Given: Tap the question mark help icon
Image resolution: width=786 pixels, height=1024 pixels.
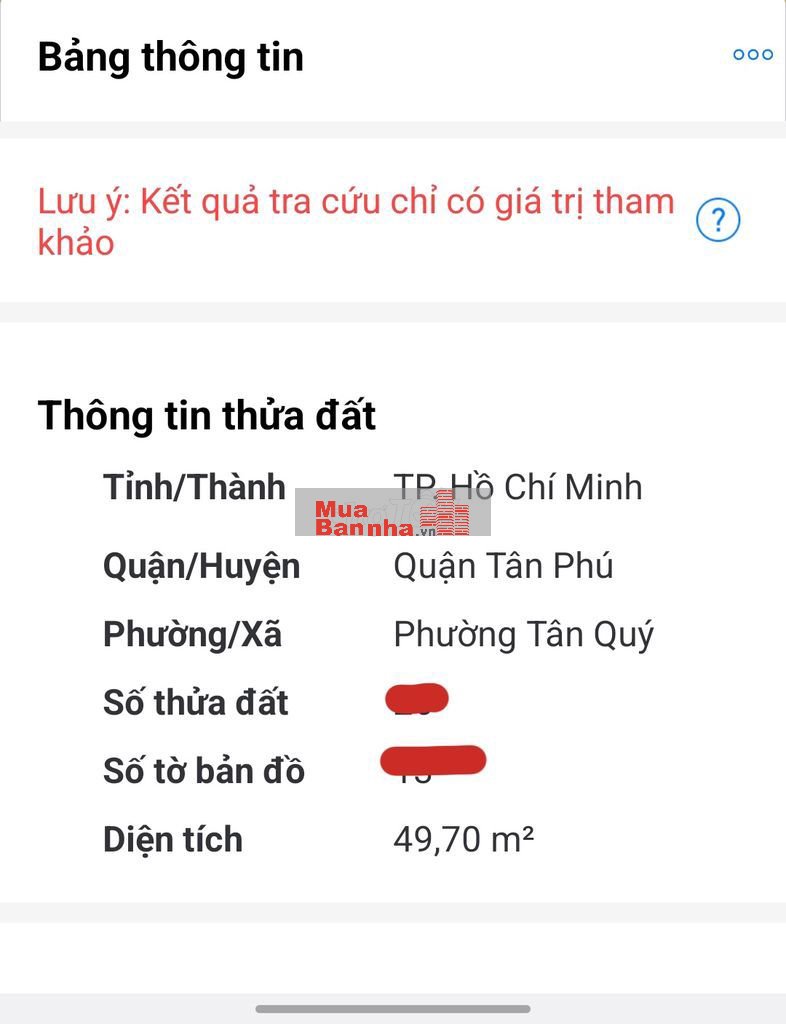Looking at the screenshot, I should (x=717, y=221).
